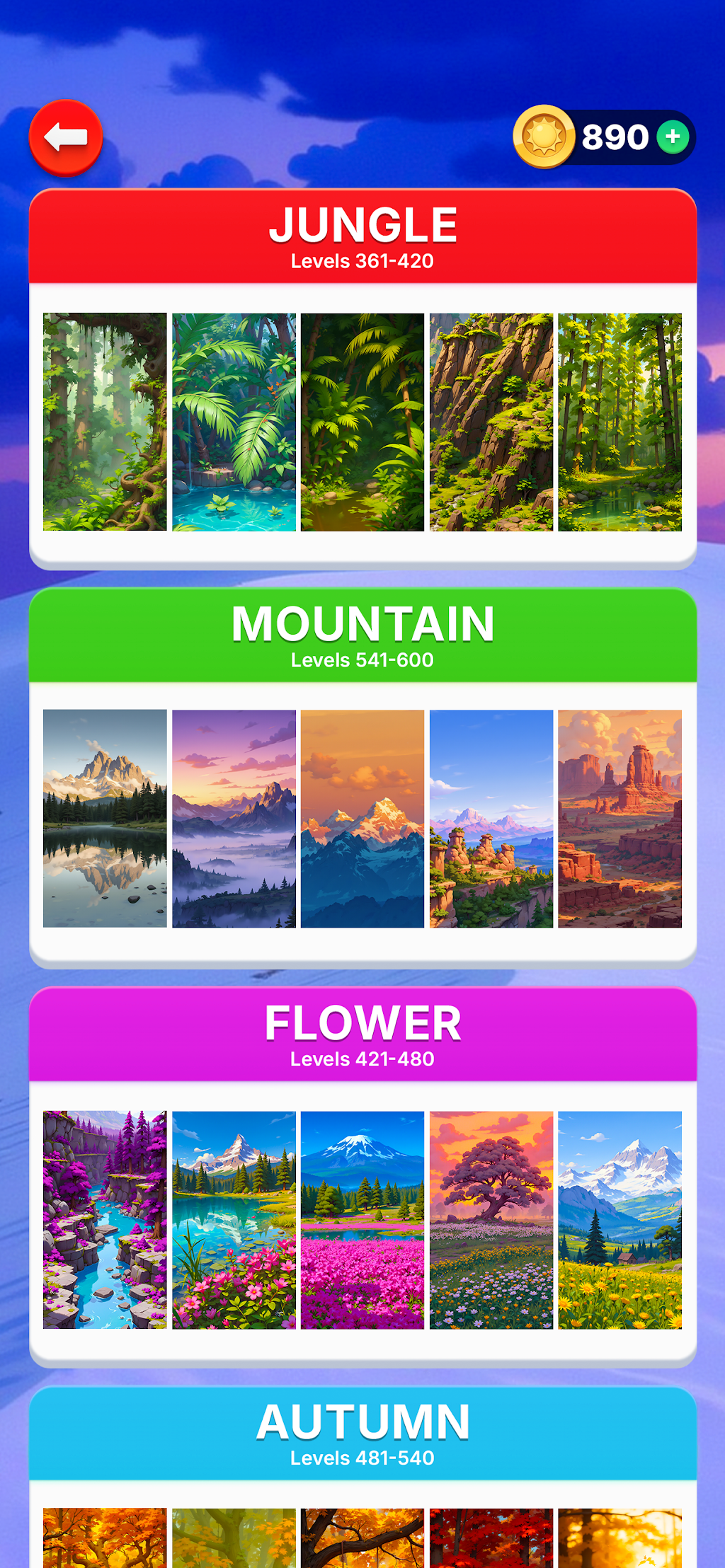Choose the Jungle background with turquoise pool
The image size is (725, 1568).
(x=234, y=422)
